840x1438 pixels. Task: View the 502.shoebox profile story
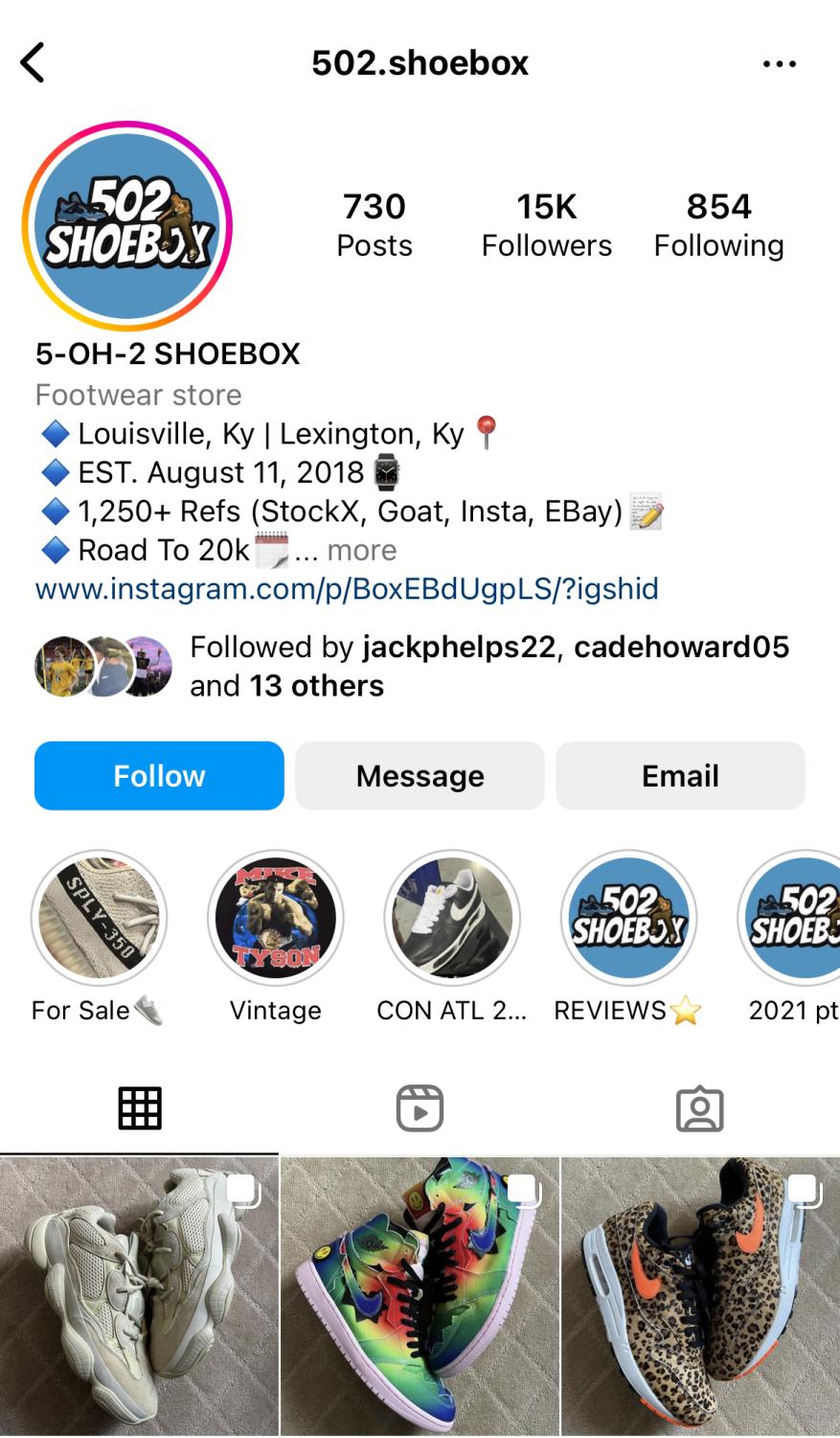(x=127, y=226)
